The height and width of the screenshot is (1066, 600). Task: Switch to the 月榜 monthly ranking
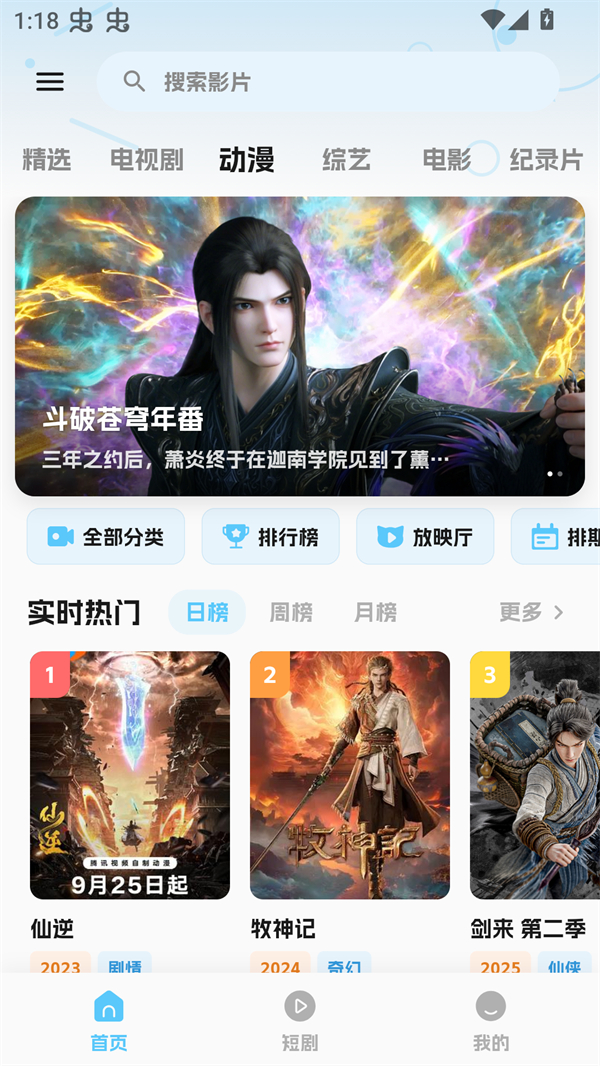375,612
